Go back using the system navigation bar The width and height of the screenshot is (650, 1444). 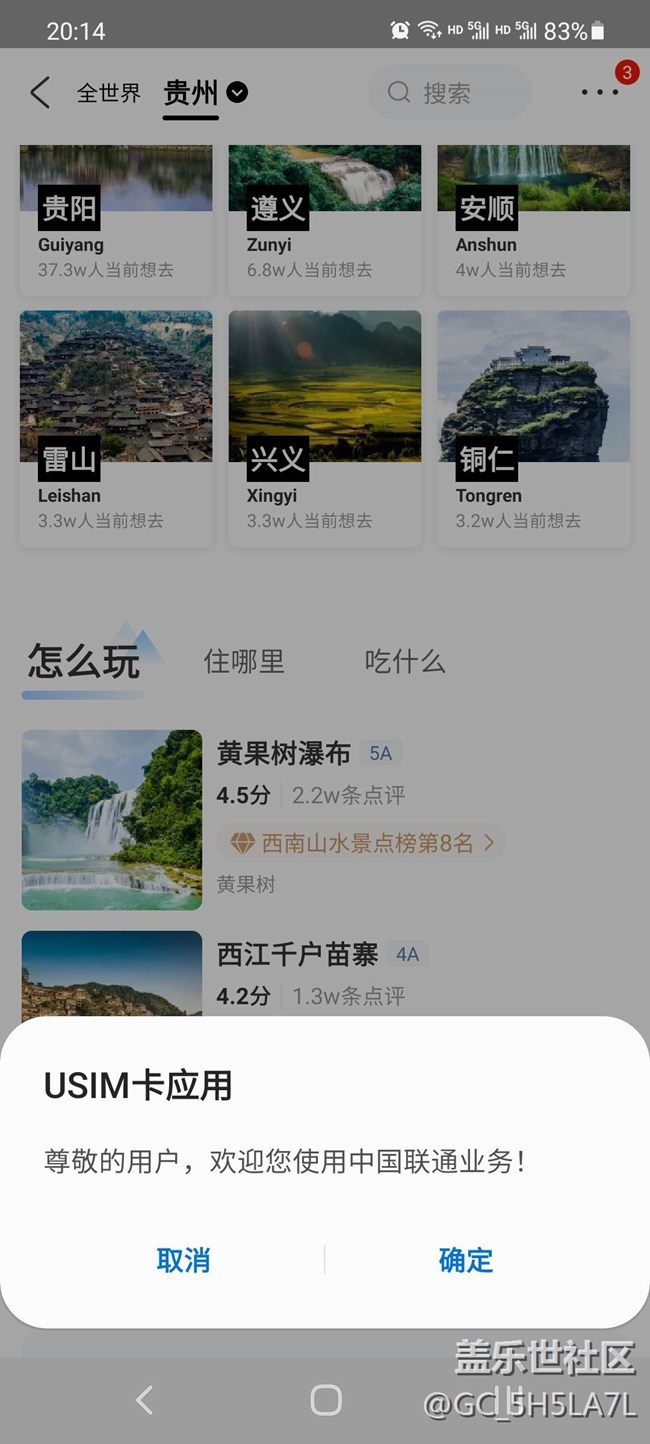click(x=144, y=1400)
